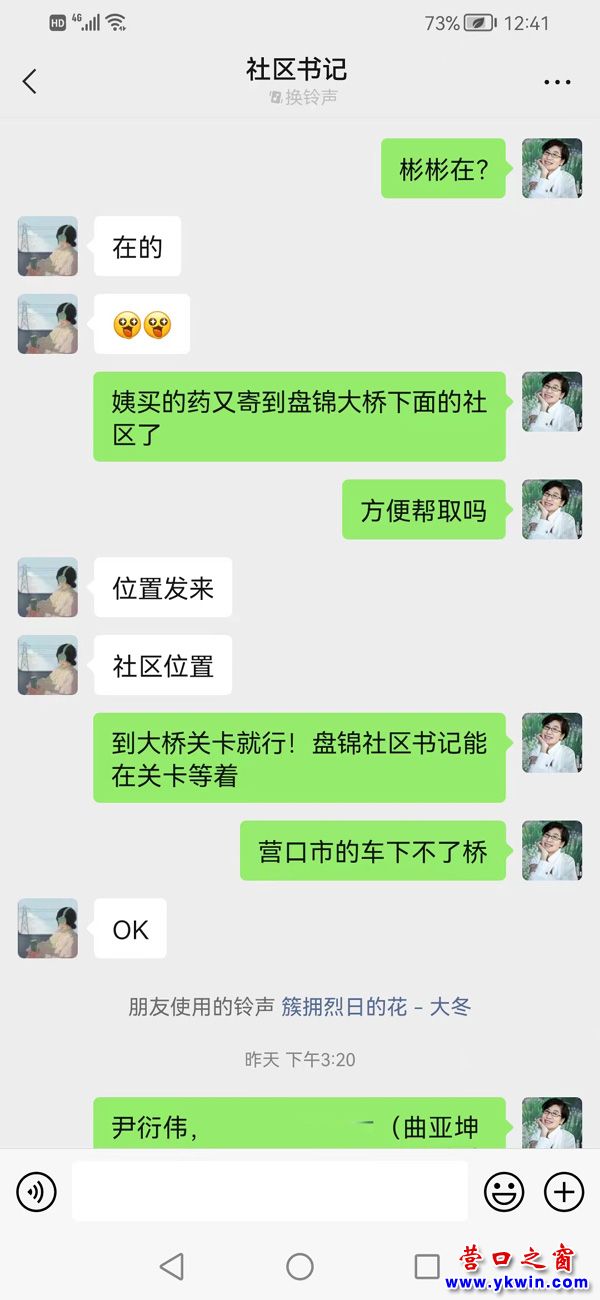Go back from the 社区书记 chat
Image resolution: width=600 pixels, height=1300 pixels.
pos(30,81)
